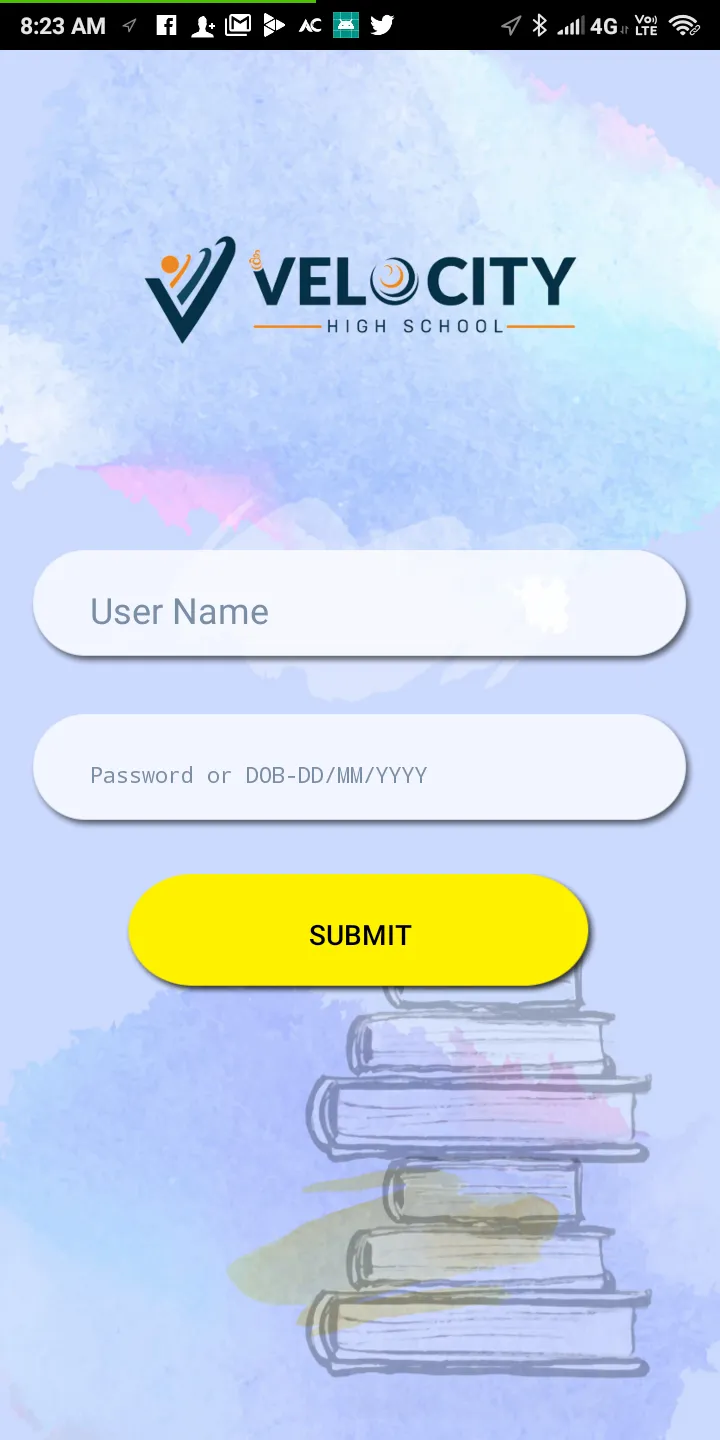Focus the Password or DOB field
The image size is (720, 1440).
pos(359,767)
